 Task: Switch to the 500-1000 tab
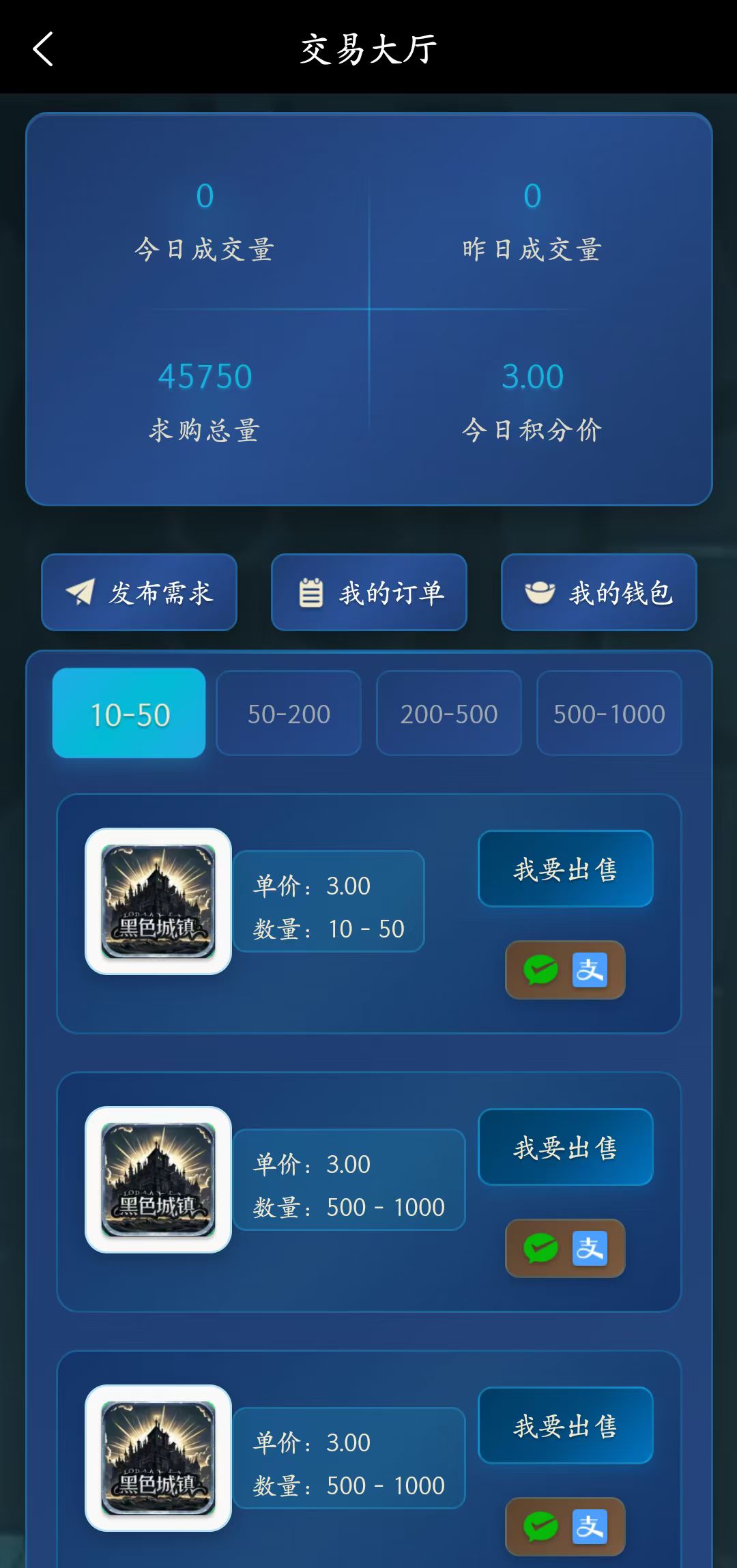point(609,713)
